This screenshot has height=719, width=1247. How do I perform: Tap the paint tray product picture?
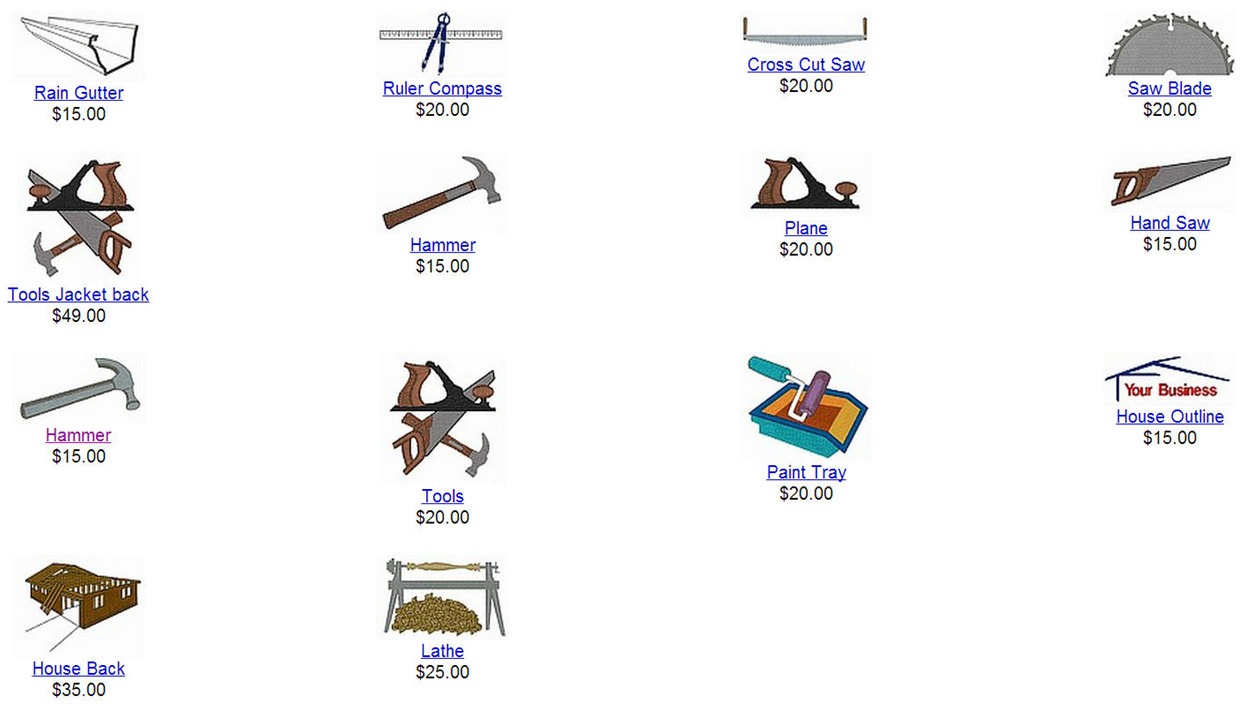[806, 407]
